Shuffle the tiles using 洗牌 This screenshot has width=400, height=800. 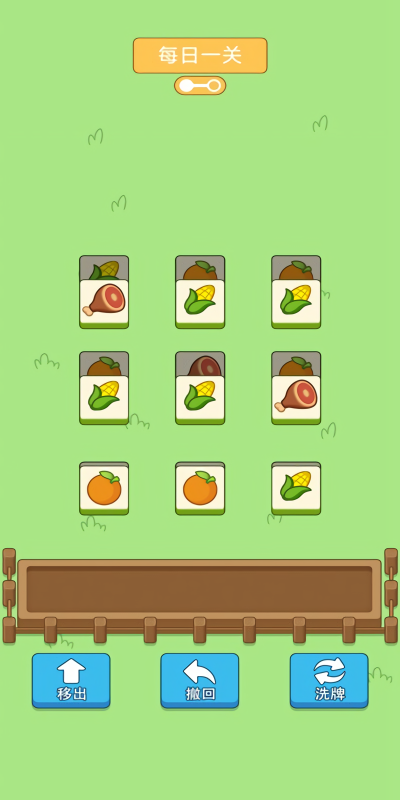click(x=329, y=680)
